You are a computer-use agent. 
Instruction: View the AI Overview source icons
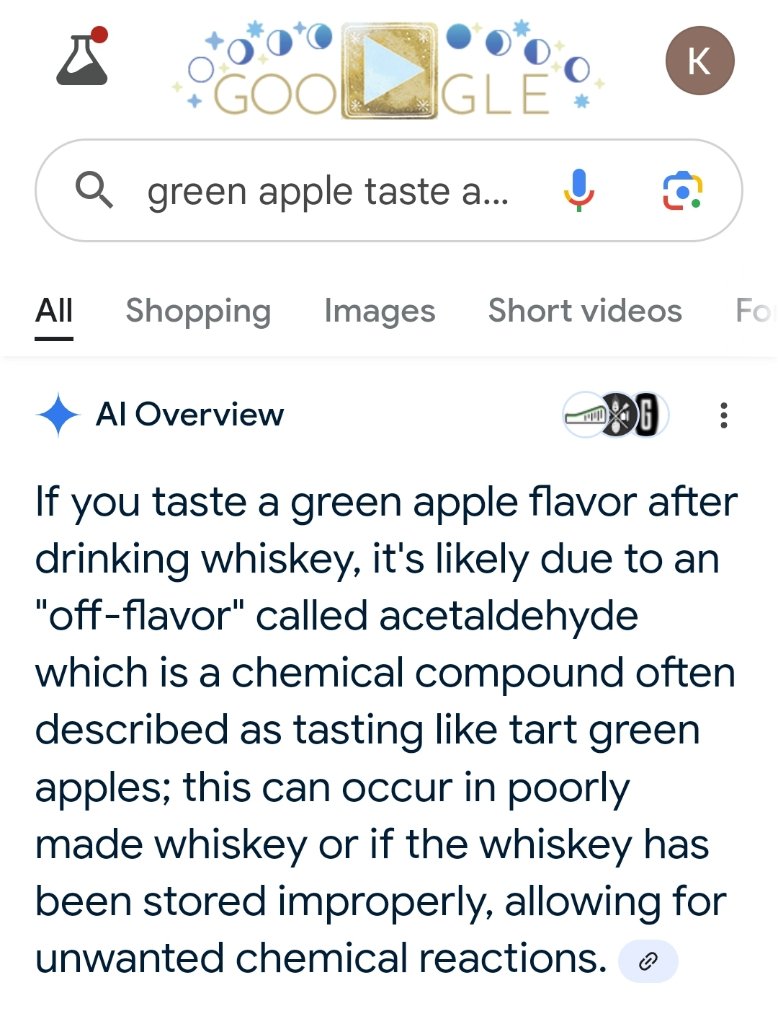[x=615, y=415]
